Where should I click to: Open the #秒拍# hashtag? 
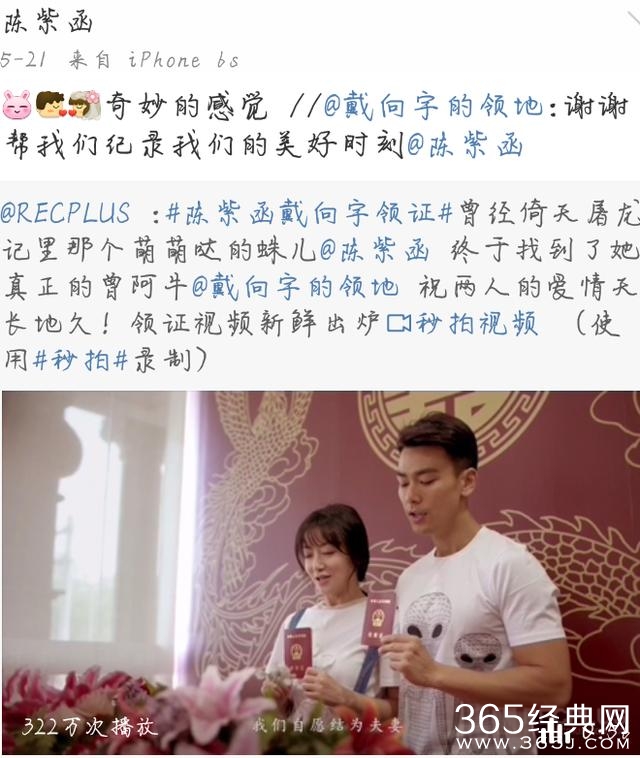point(80,360)
